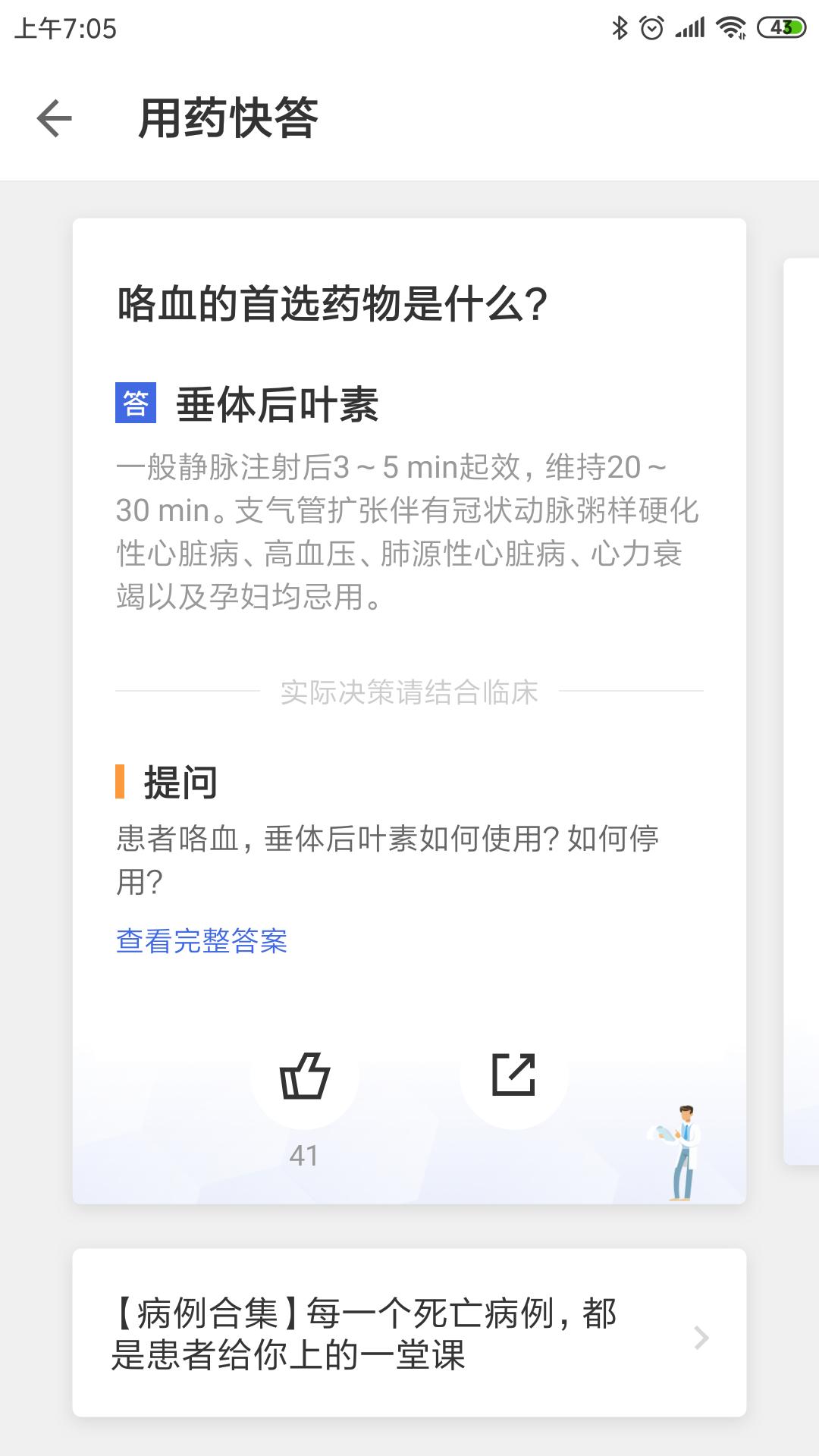Open the next answer card peeking right

[x=800, y=720]
